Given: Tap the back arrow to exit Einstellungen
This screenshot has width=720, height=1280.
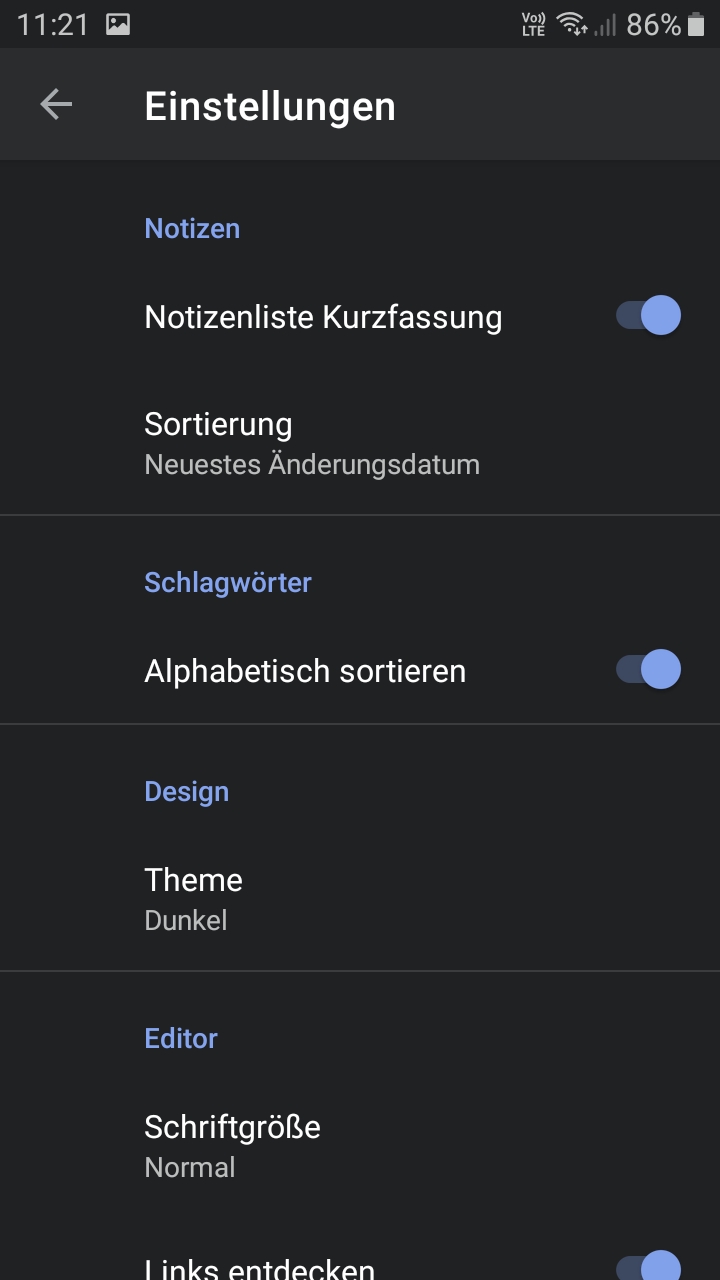Looking at the screenshot, I should (56, 104).
